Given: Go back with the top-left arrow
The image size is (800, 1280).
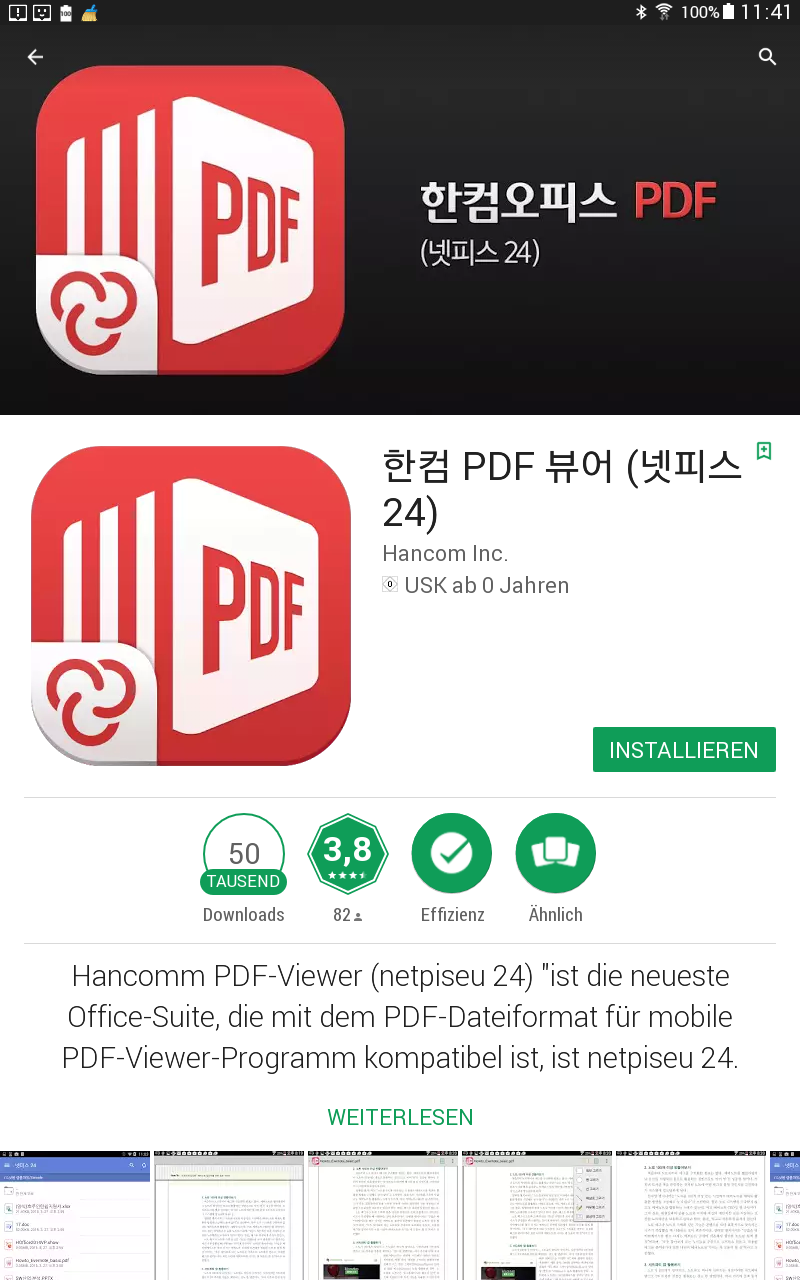Looking at the screenshot, I should (36, 57).
